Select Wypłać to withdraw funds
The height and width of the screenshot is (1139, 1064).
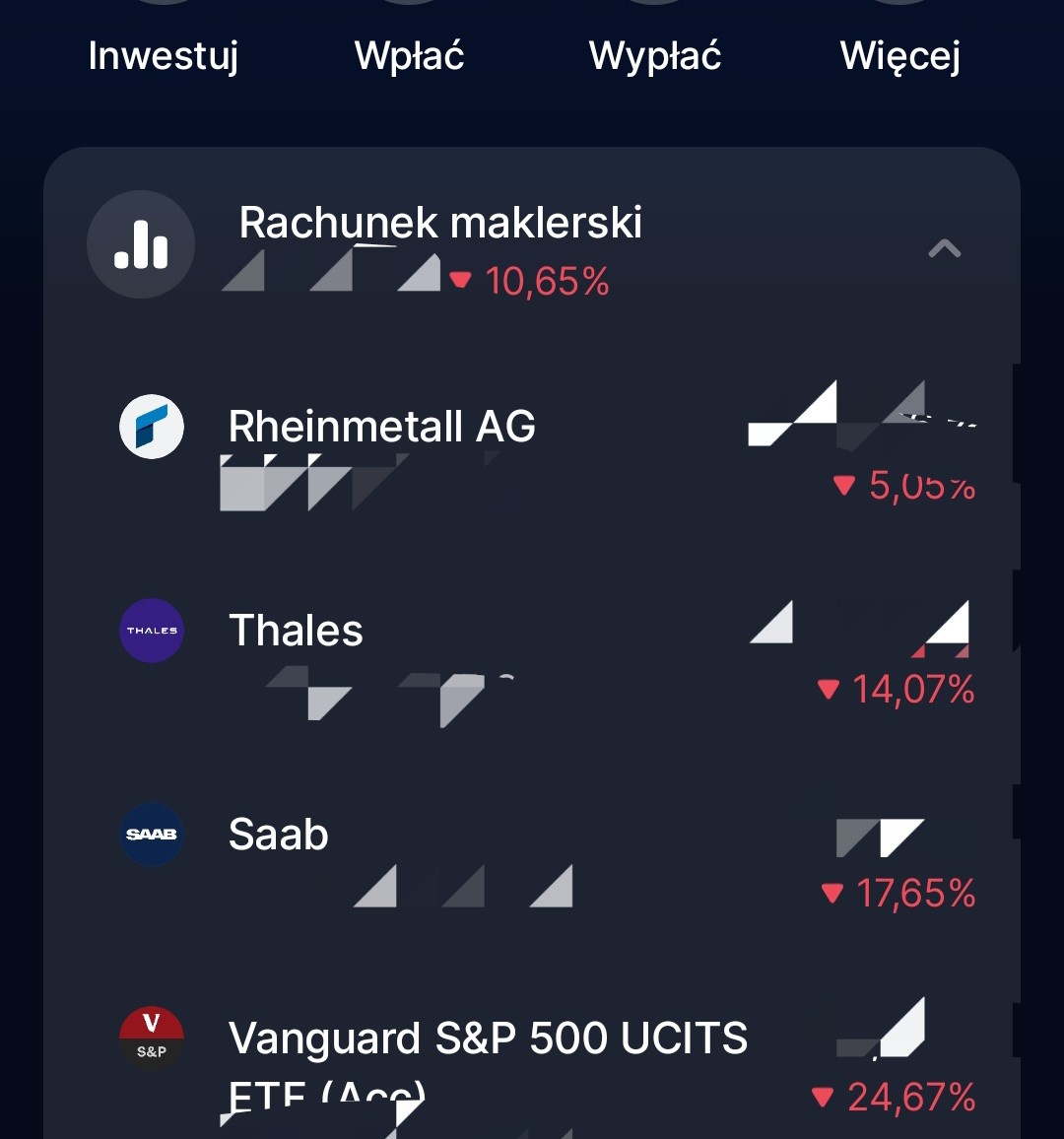(x=655, y=55)
